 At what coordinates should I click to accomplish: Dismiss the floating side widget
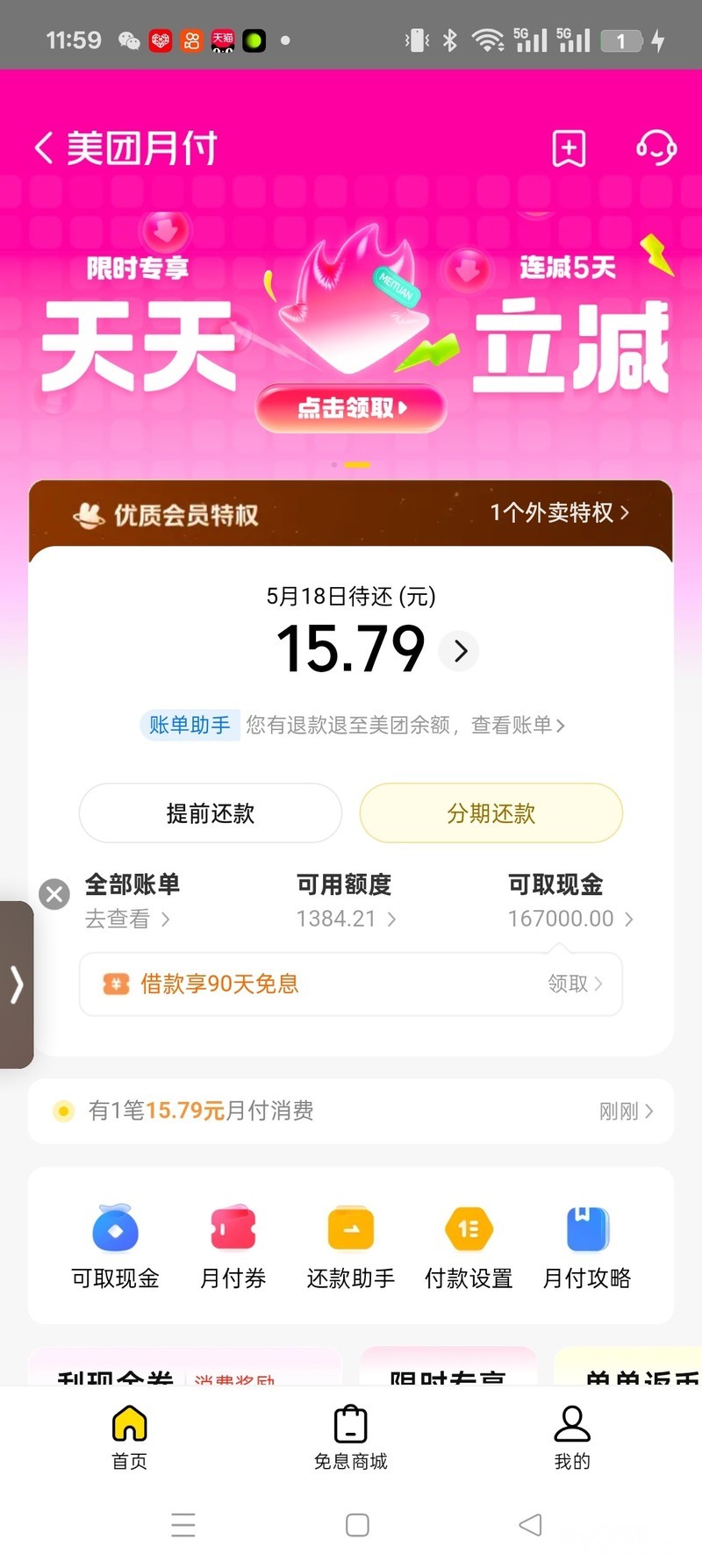[x=54, y=894]
